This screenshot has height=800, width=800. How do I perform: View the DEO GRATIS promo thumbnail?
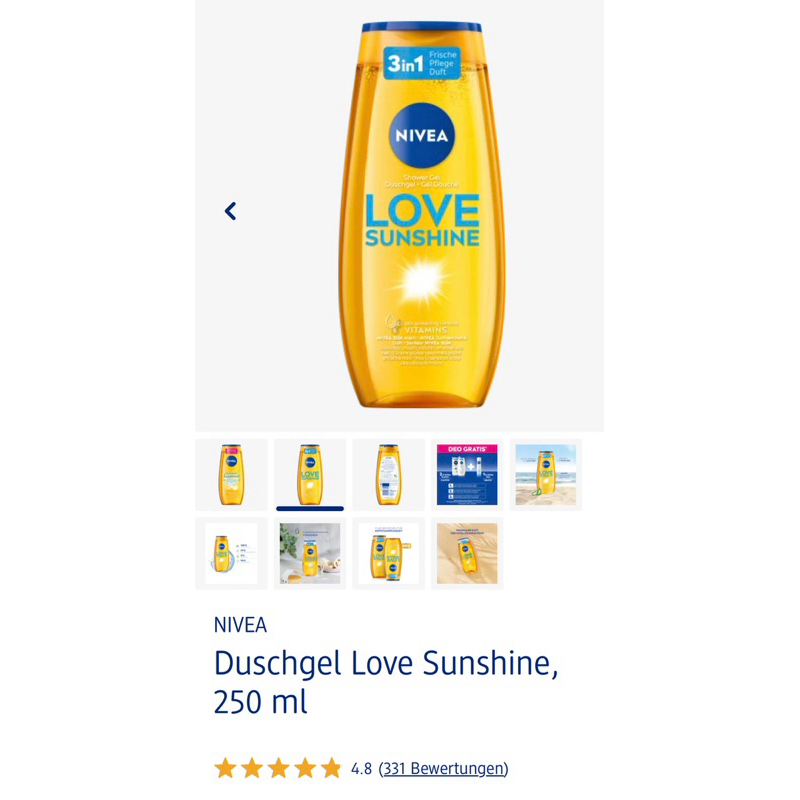click(467, 474)
